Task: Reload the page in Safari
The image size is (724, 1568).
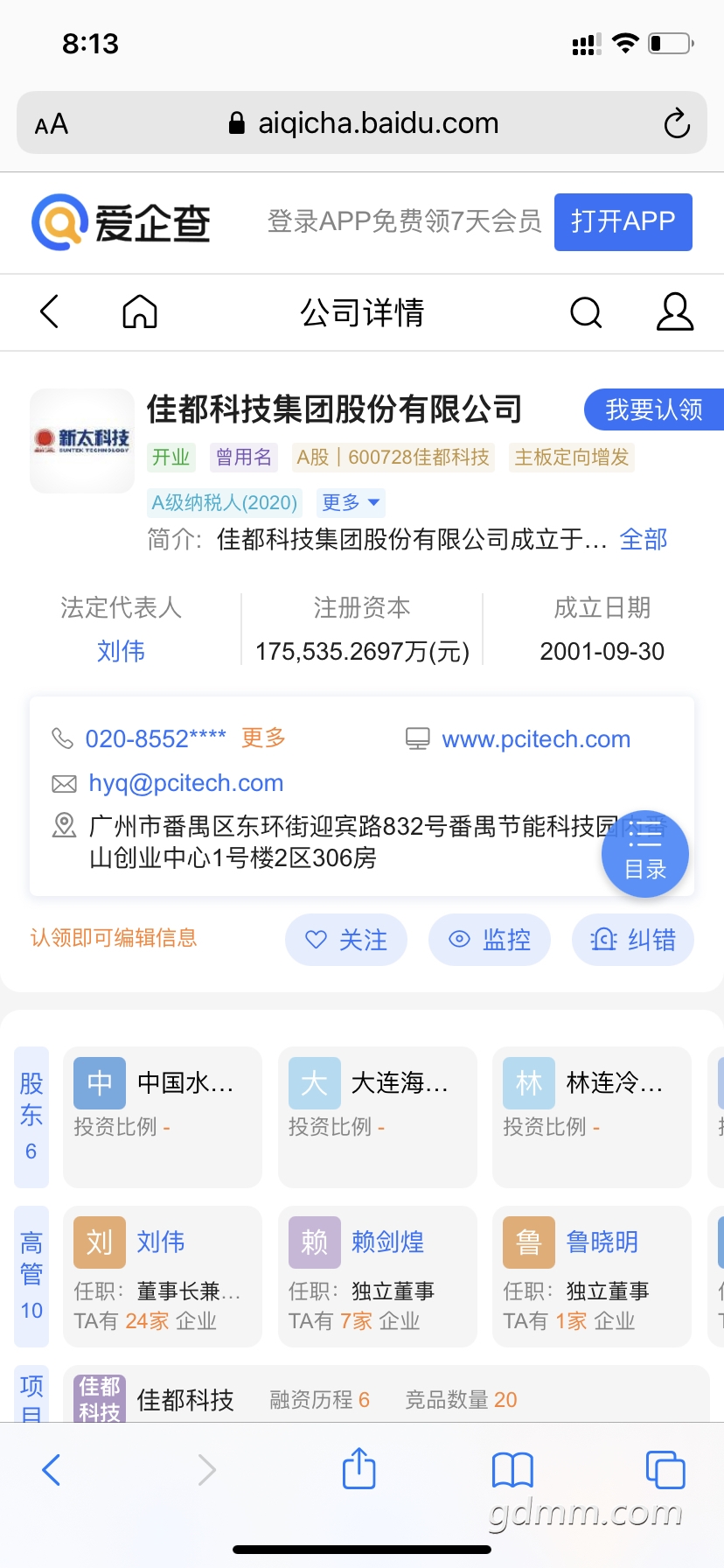Action: click(x=677, y=123)
